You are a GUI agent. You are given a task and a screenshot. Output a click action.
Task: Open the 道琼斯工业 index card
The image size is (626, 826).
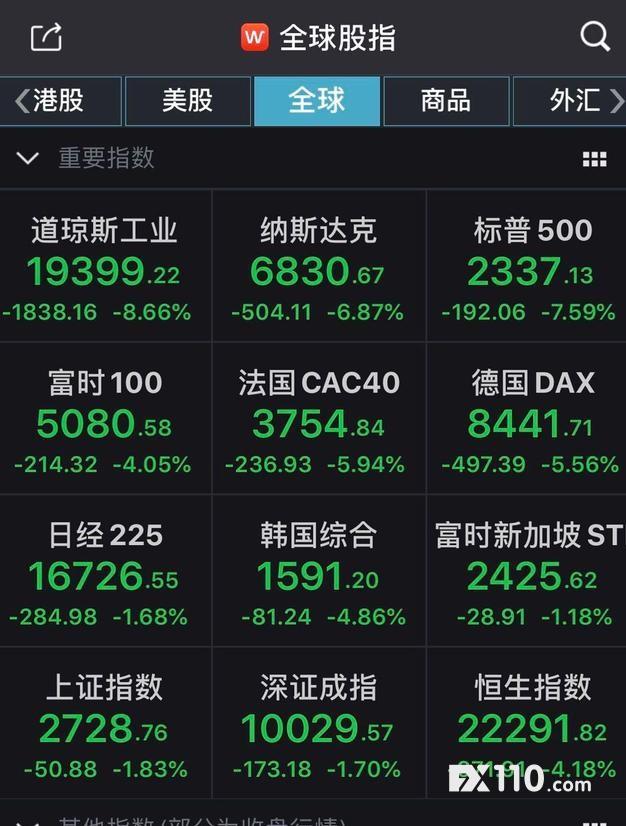104,268
